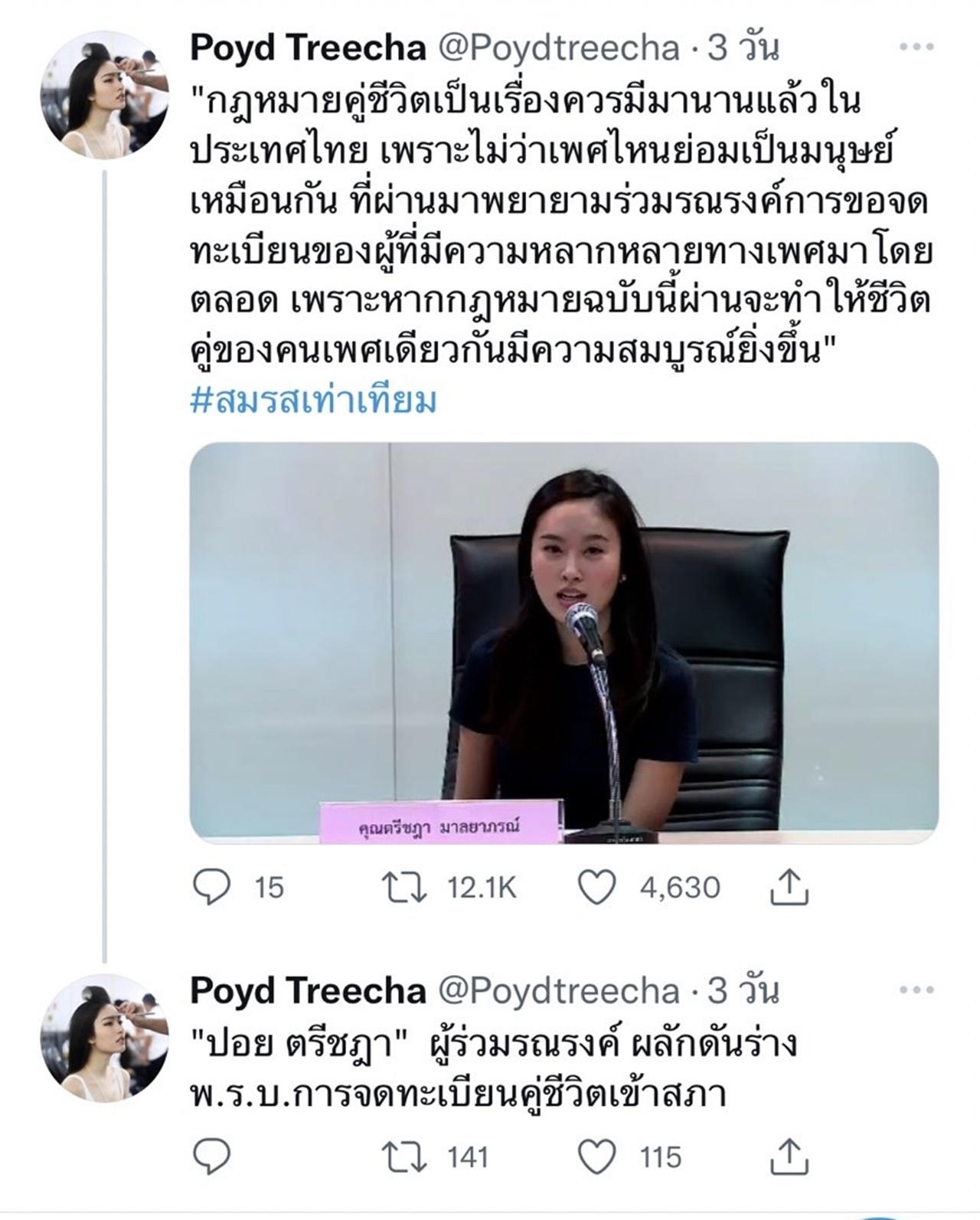Share the first tweet

(x=789, y=888)
